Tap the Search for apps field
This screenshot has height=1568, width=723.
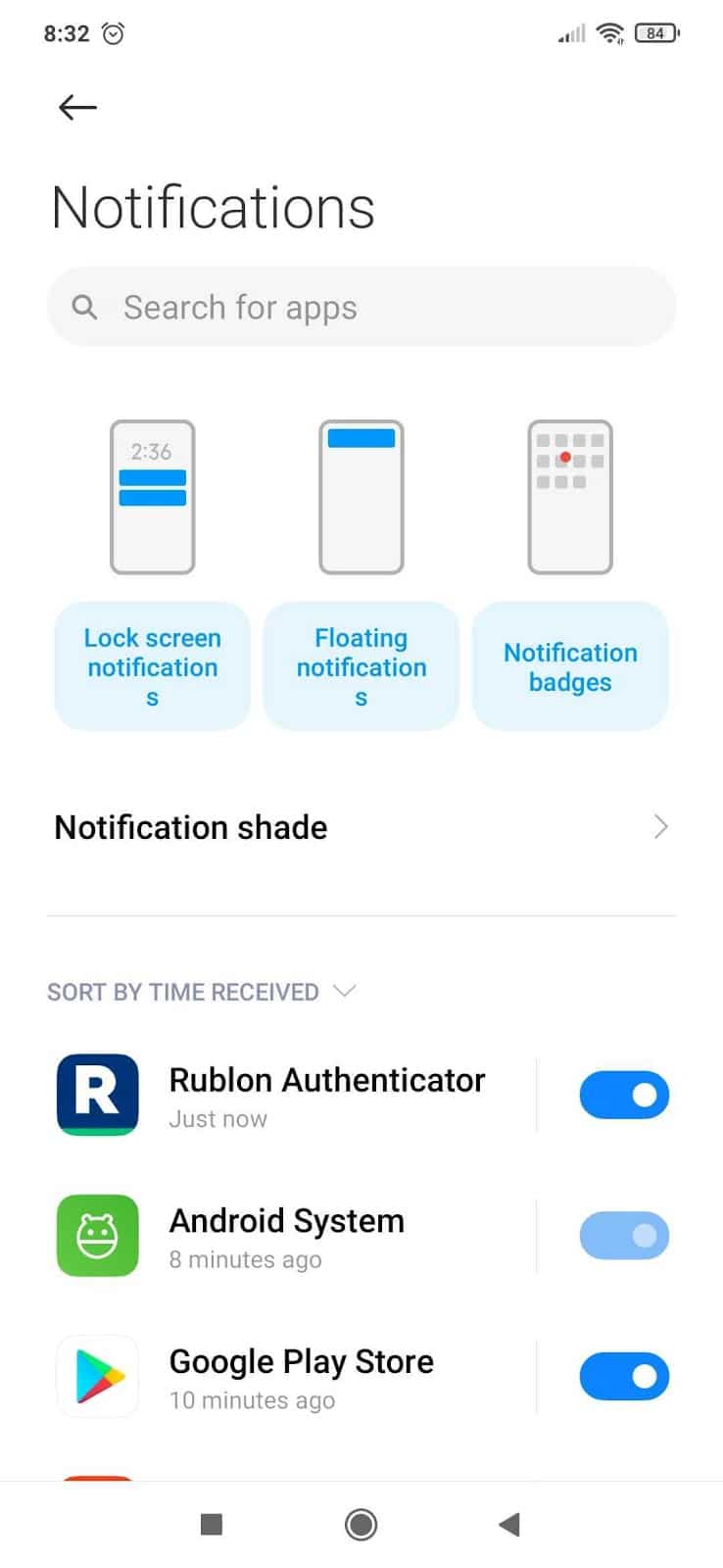[x=361, y=307]
